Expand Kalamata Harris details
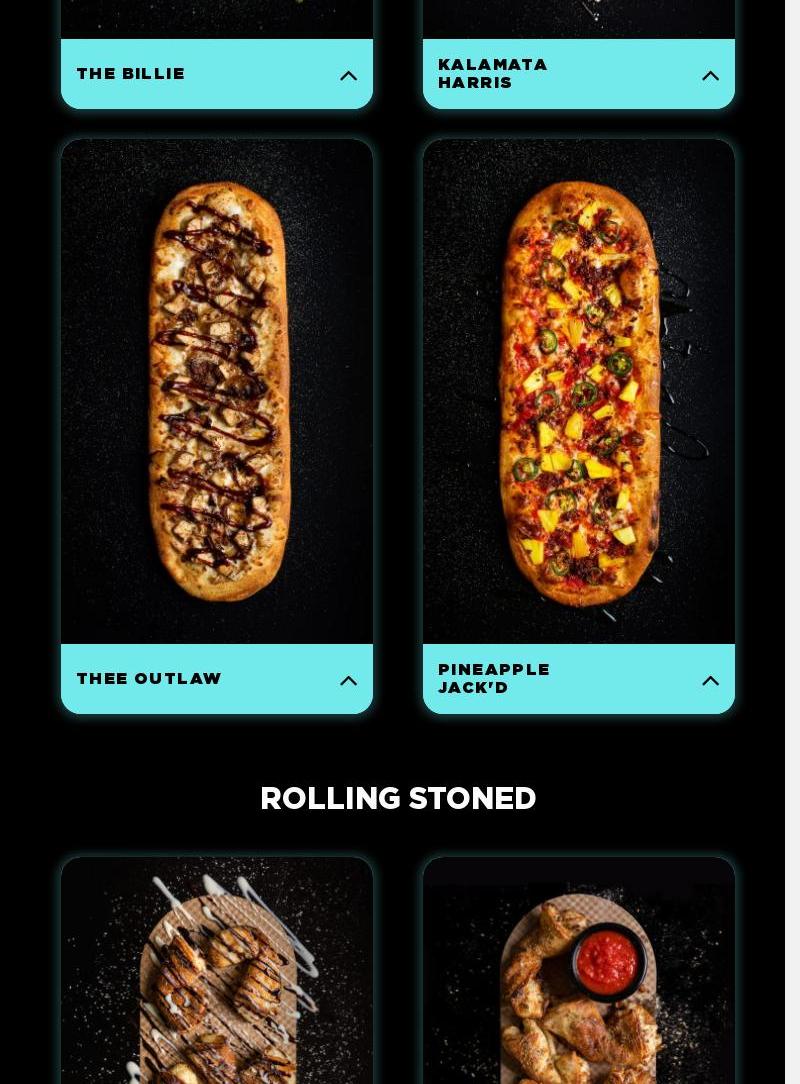The image size is (800, 1084). coord(710,75)
